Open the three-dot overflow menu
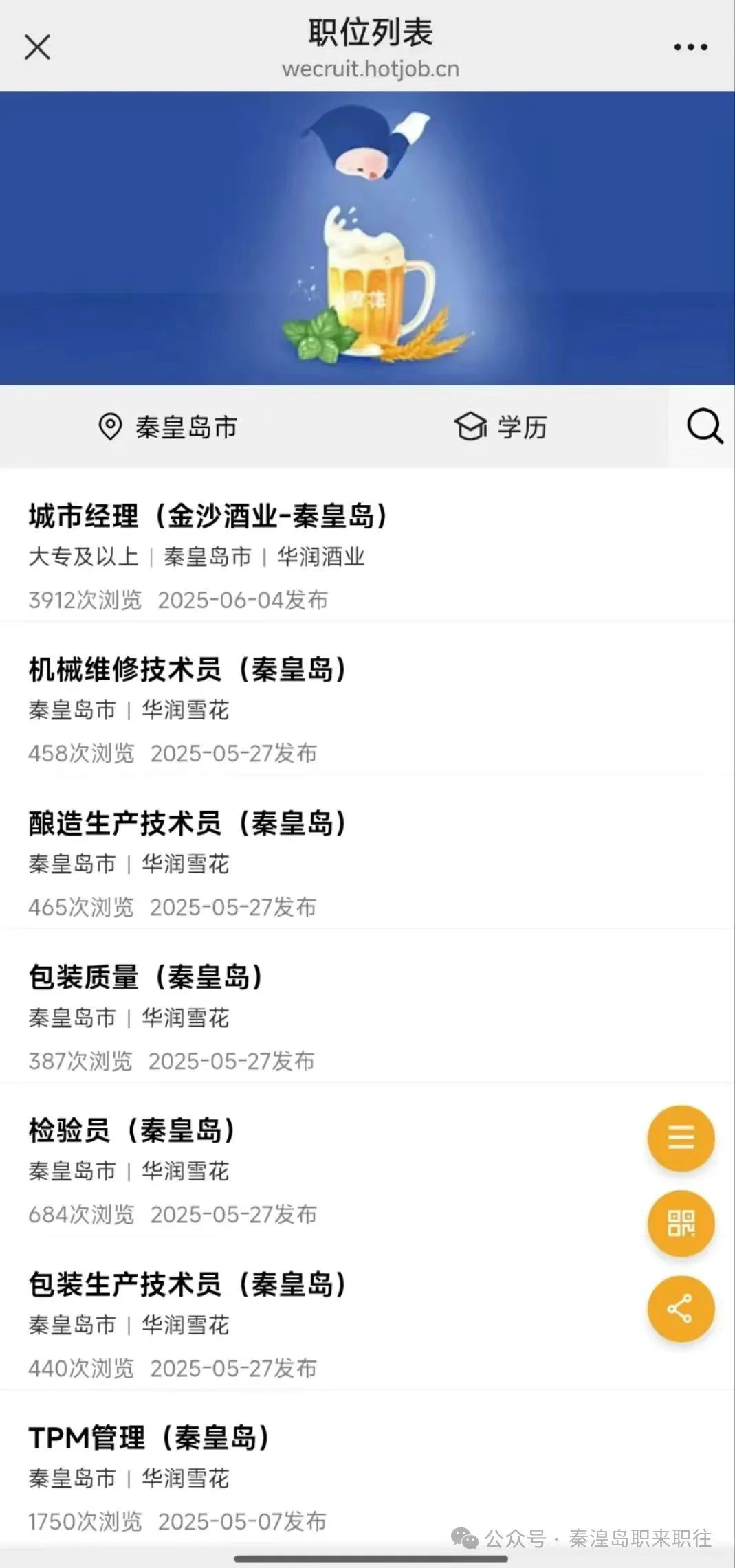This screenshot has width=735, height=1568. (690, 47)
